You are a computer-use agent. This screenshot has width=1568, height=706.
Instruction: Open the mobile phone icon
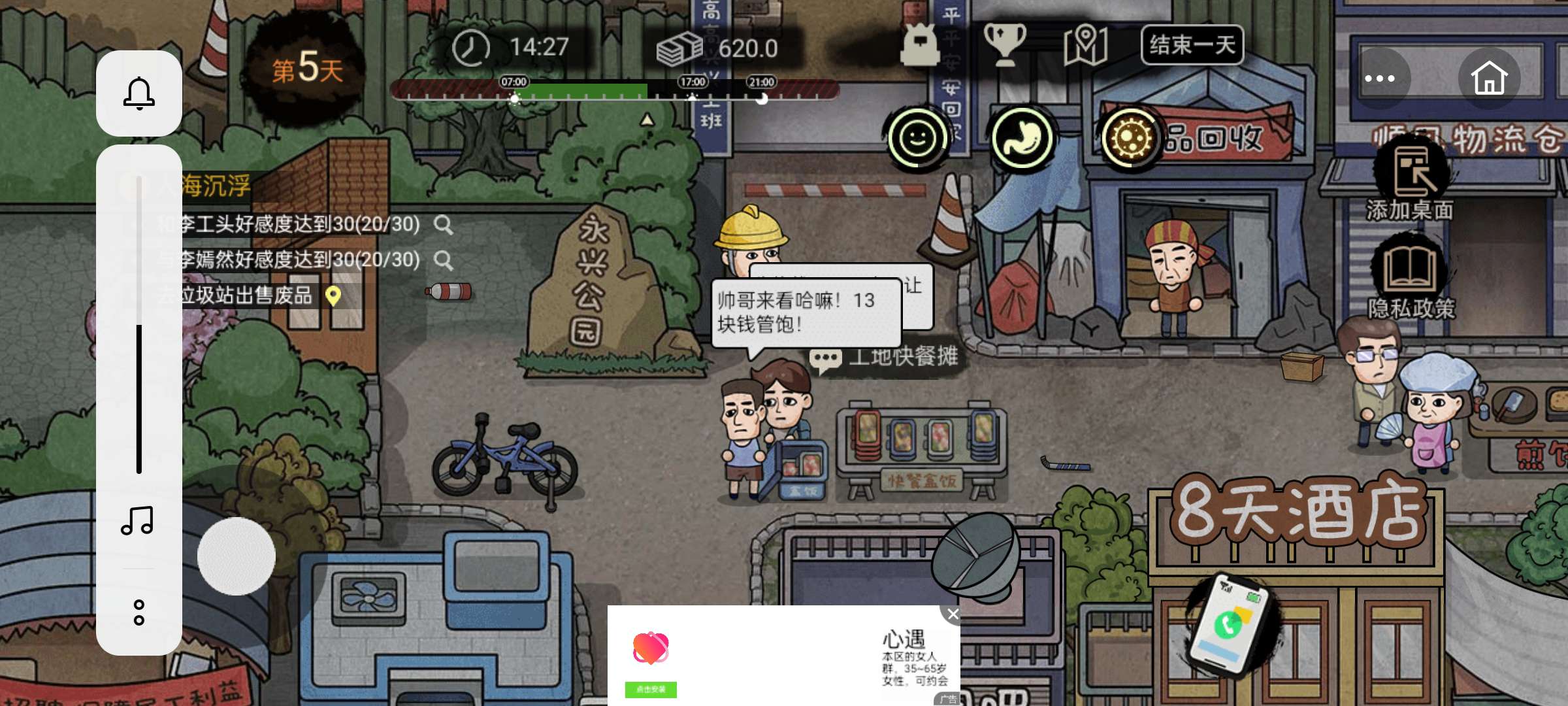click(x=1227, y=624)
